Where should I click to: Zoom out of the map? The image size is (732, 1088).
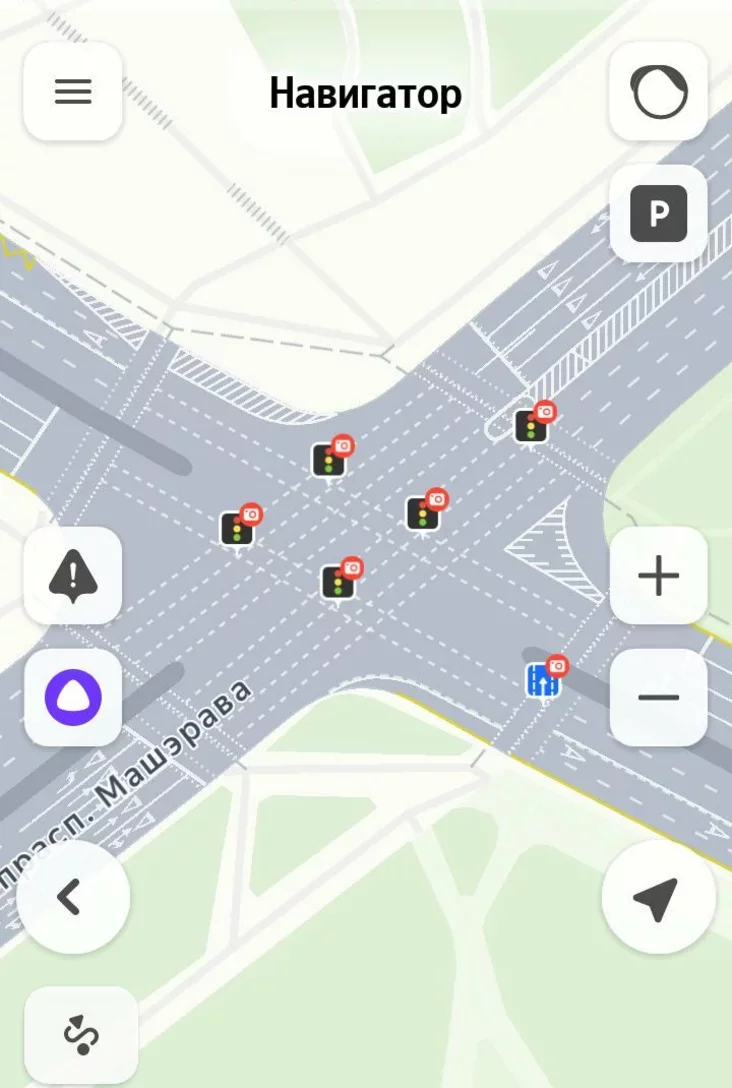click(659, 697)
